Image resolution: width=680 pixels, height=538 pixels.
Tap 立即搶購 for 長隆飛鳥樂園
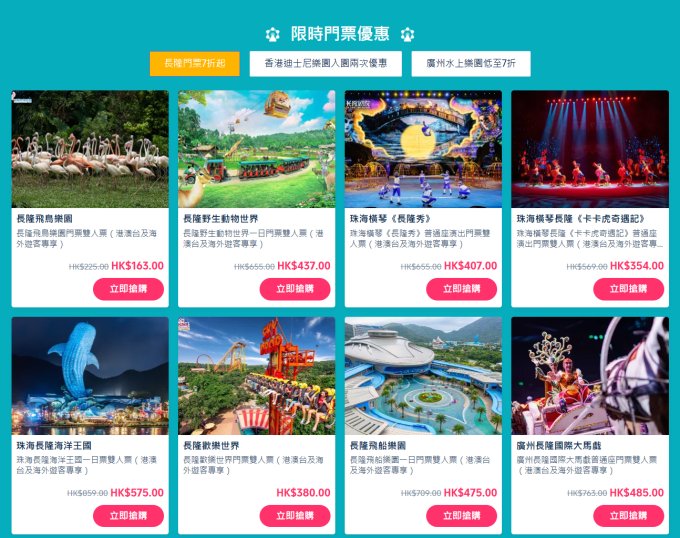[x=128, y=289]
